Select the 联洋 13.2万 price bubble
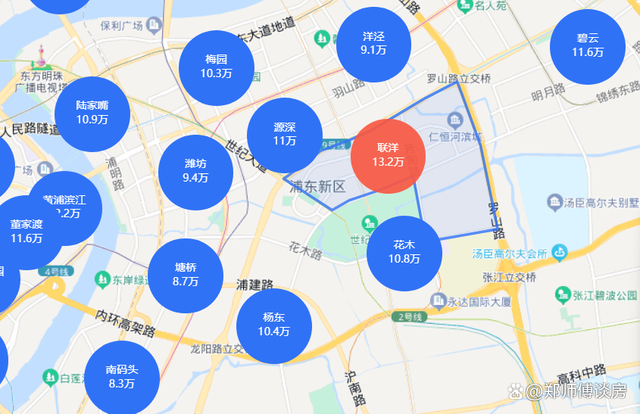This screenshot has width=640, height=414. pos(388,155)
